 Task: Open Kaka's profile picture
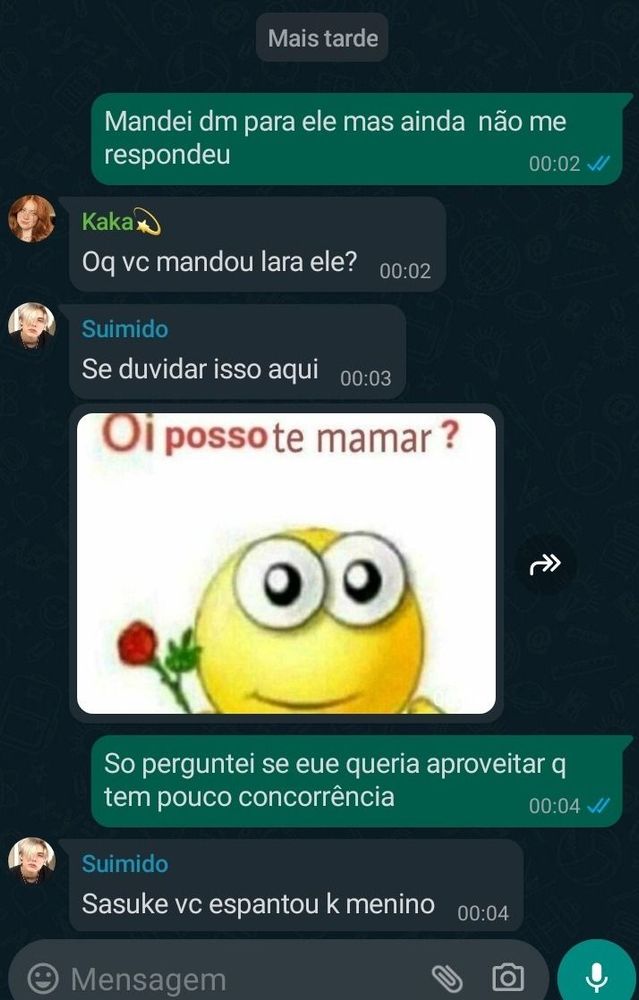click(x=31, y=219)
